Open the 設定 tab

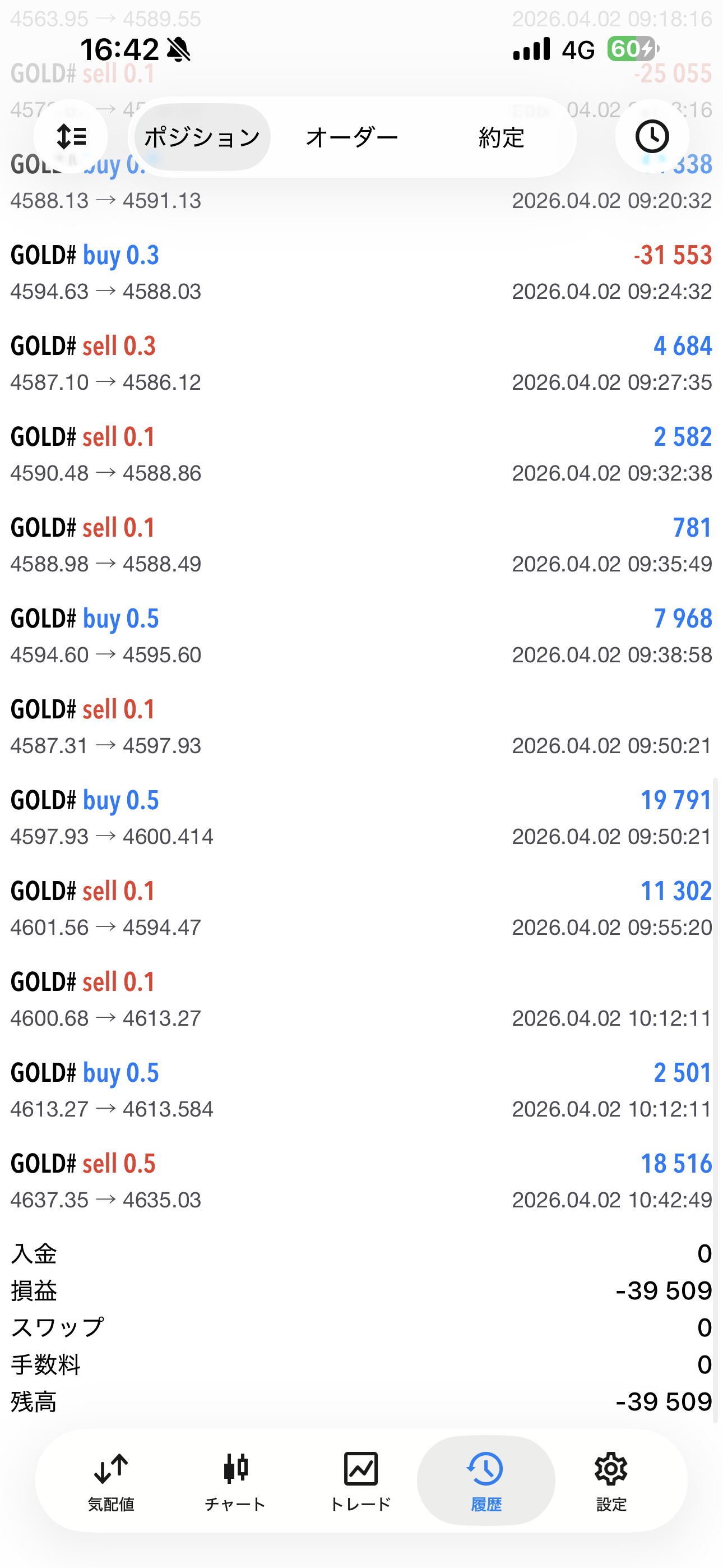(611, 1481)
